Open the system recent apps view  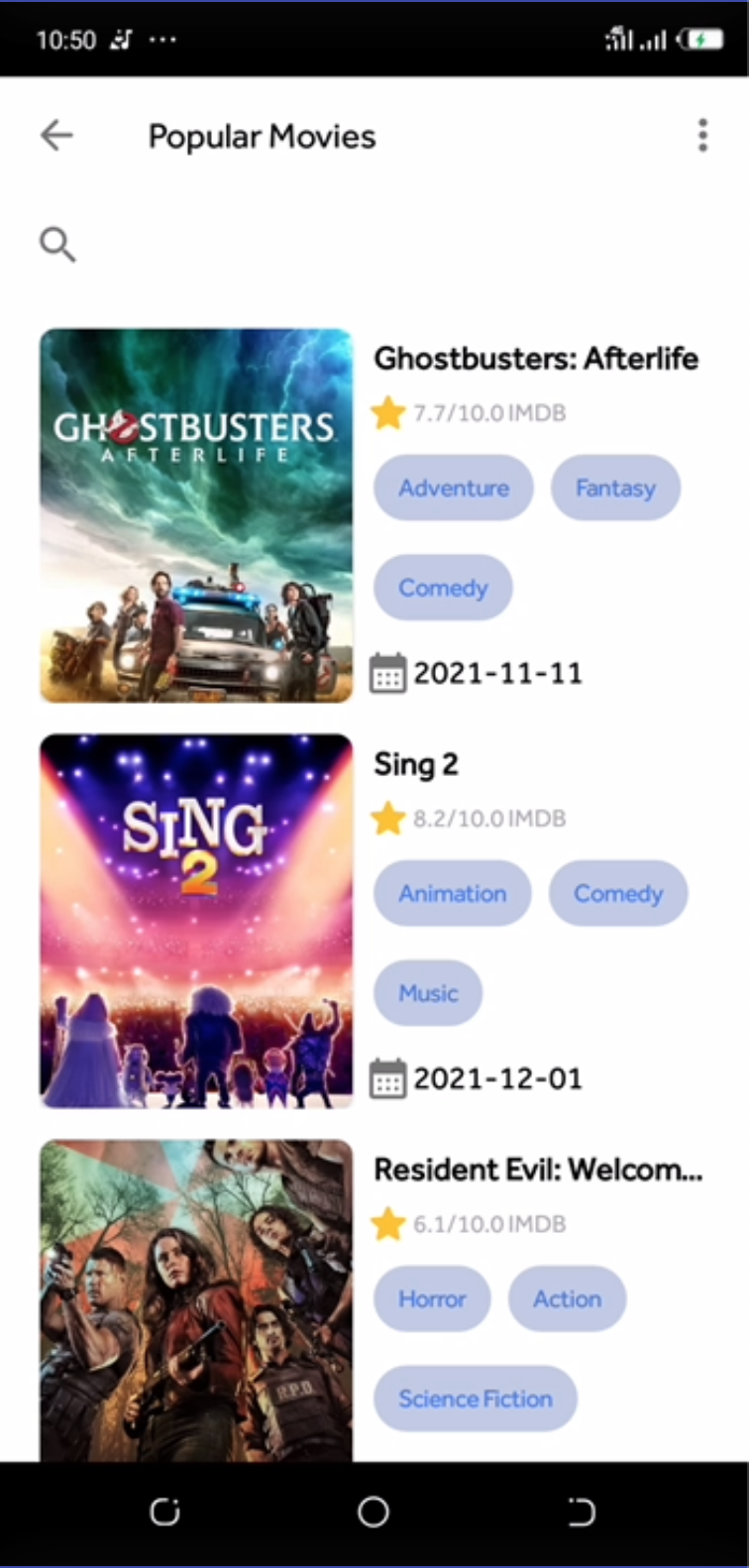pos(164,1512)
